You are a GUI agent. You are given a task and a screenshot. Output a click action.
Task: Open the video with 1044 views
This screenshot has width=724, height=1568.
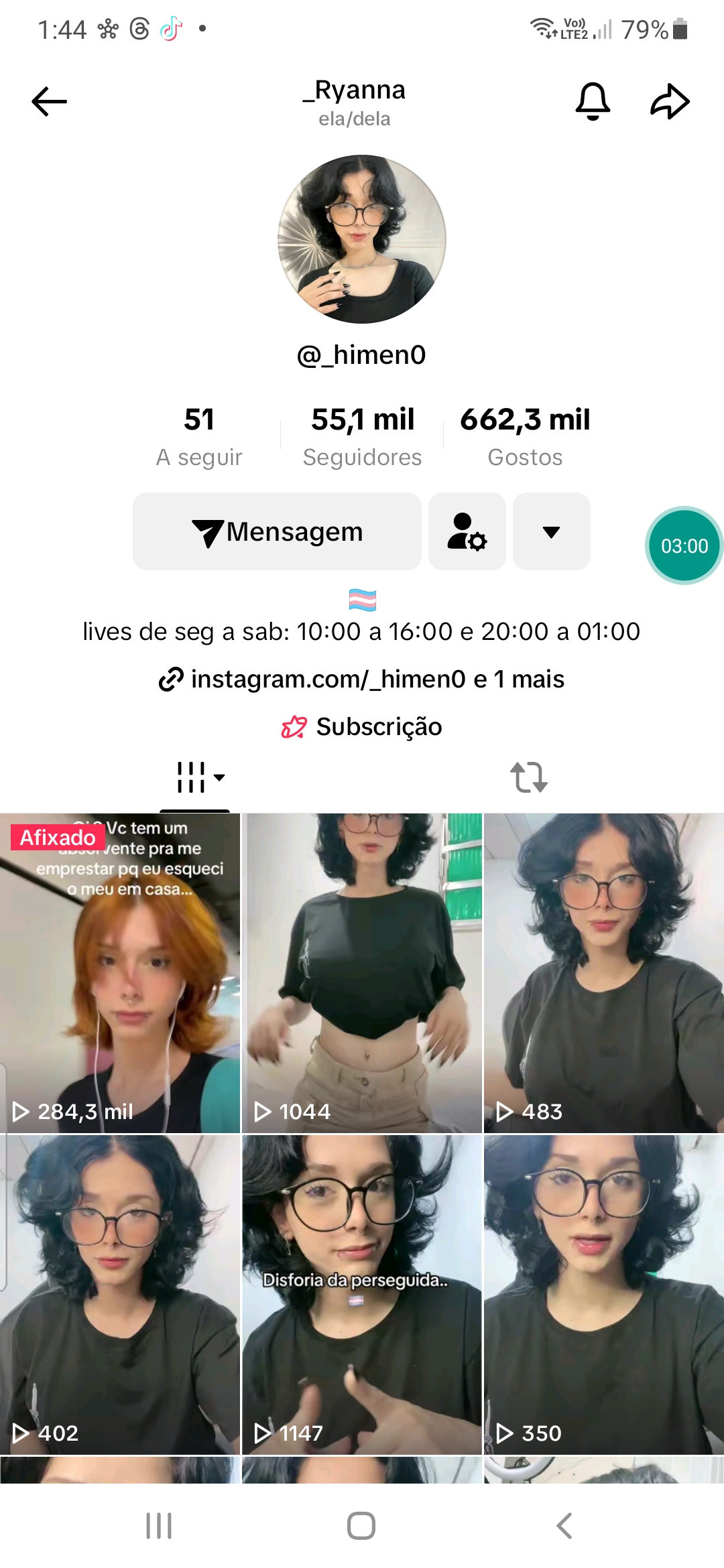362,973
